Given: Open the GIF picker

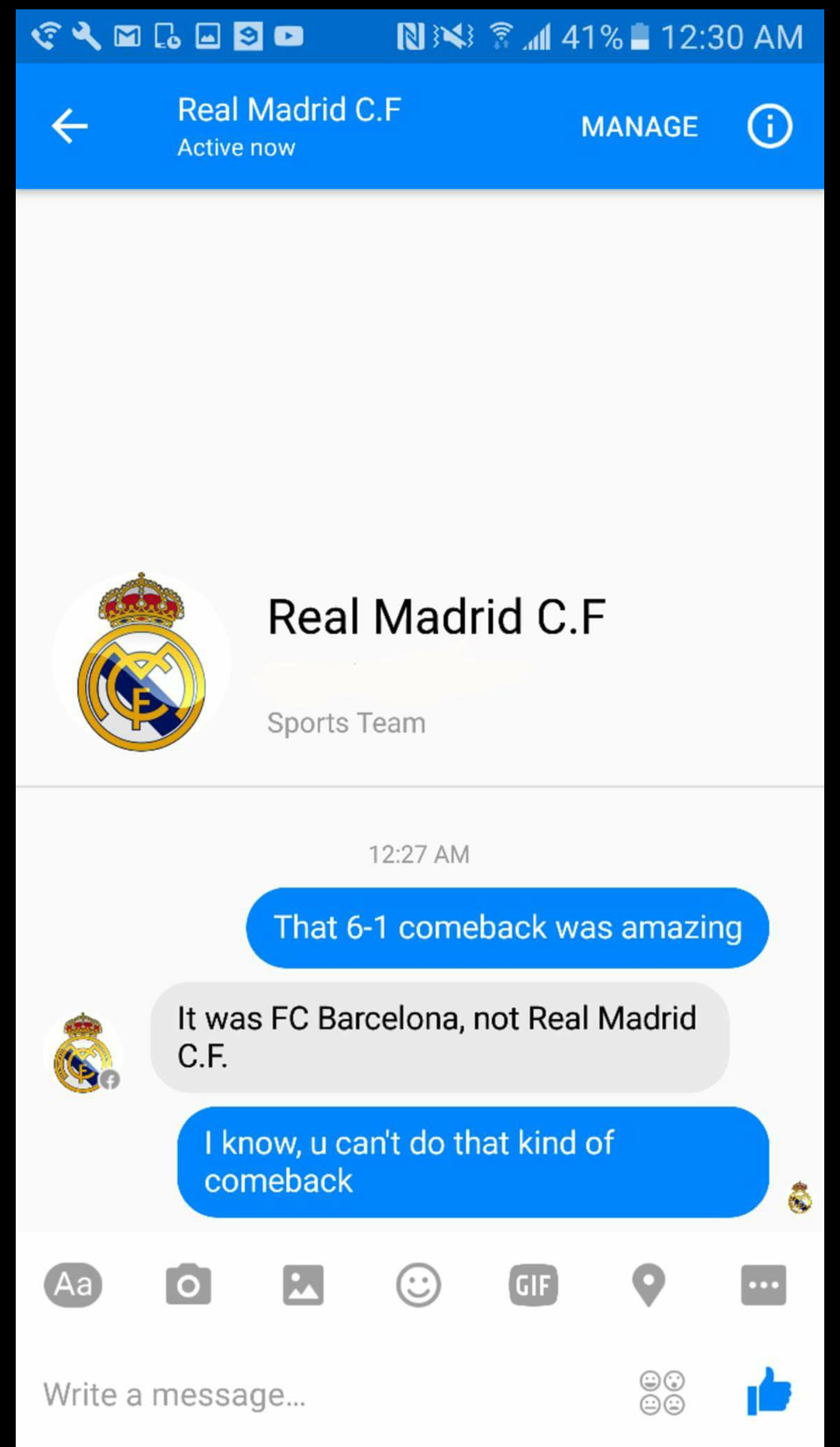Looking at the screenshot, I should (533, 1285).
